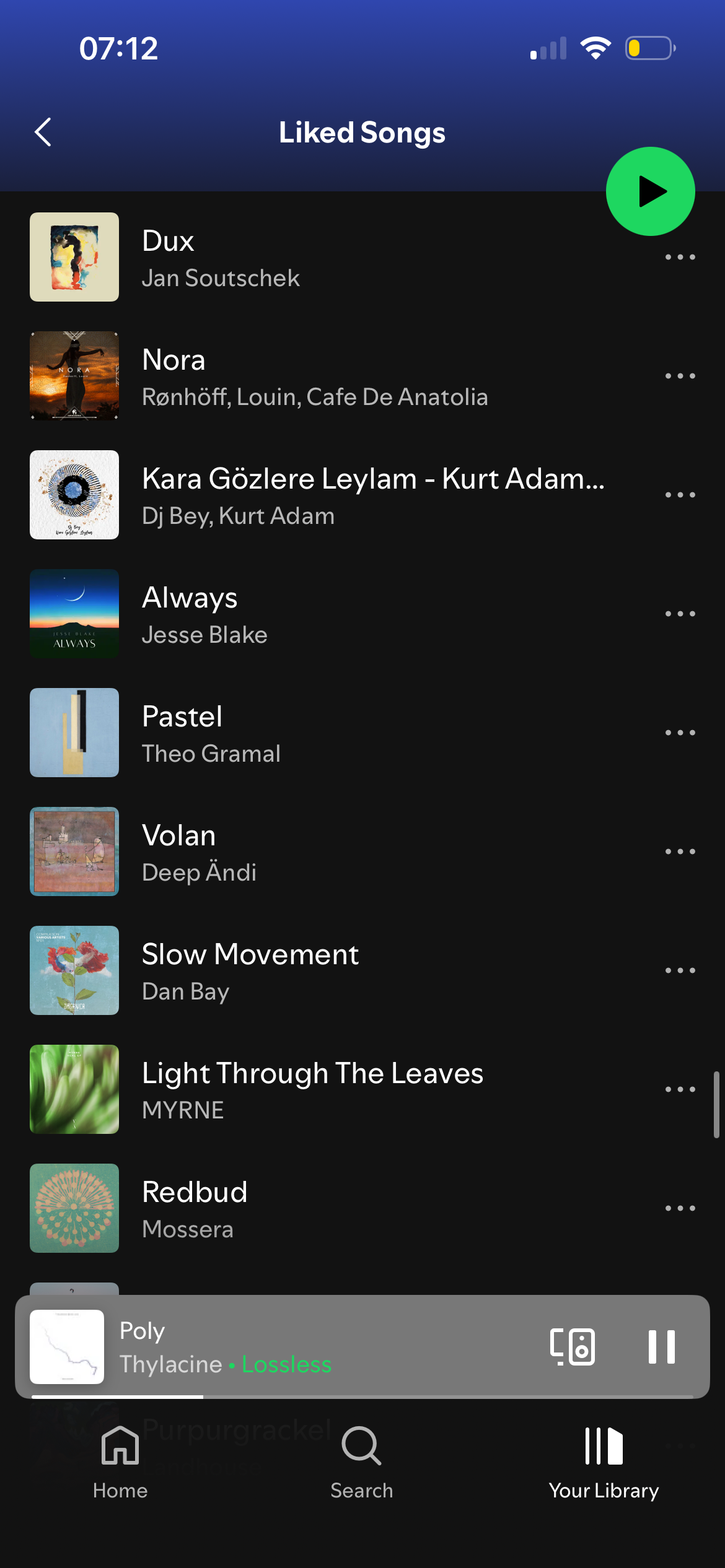Open more options for Nora
This screenshot has width=725, height=1568.
pyautogui.click(x=680, y=376)
